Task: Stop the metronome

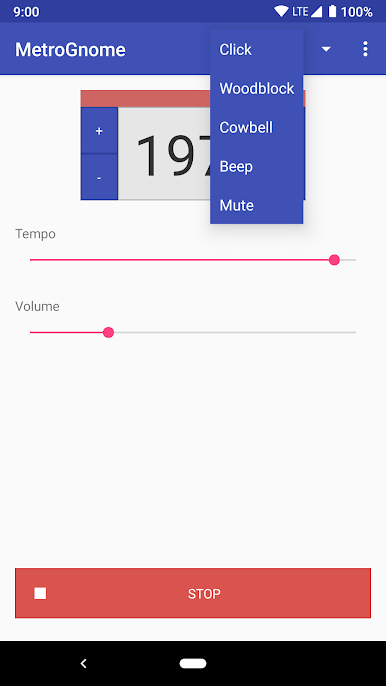Action: pyautogui.click(x=193, y=593)
